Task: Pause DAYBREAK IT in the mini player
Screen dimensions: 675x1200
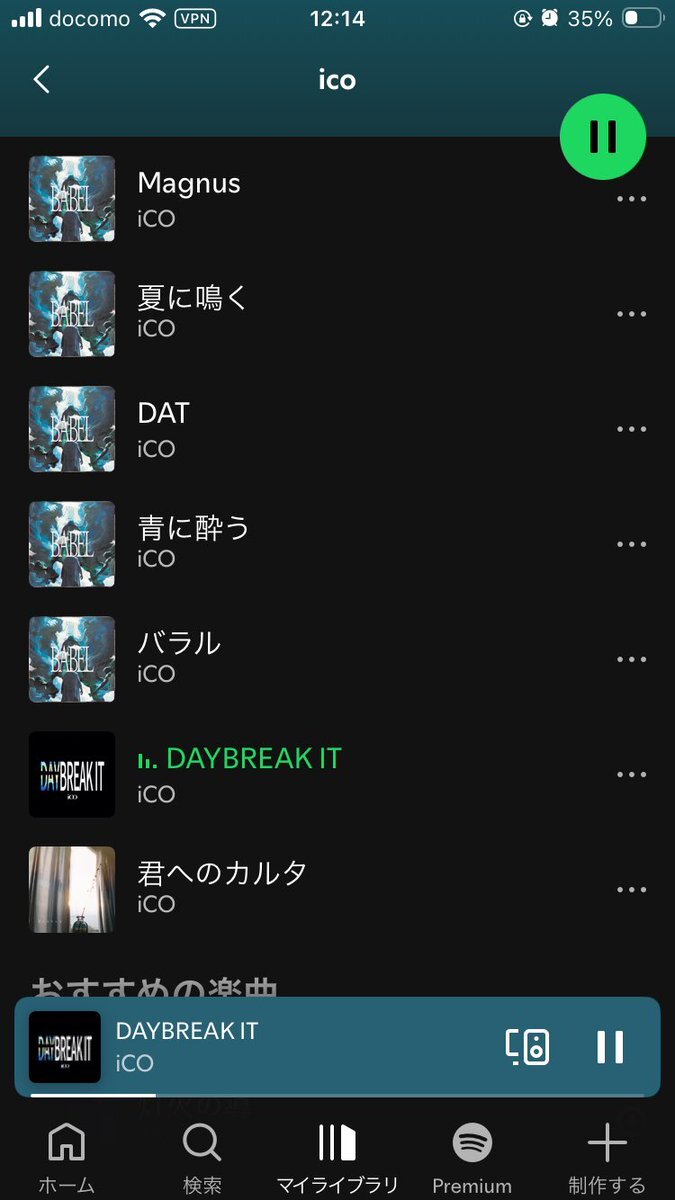Action: tap(609, 1047)
